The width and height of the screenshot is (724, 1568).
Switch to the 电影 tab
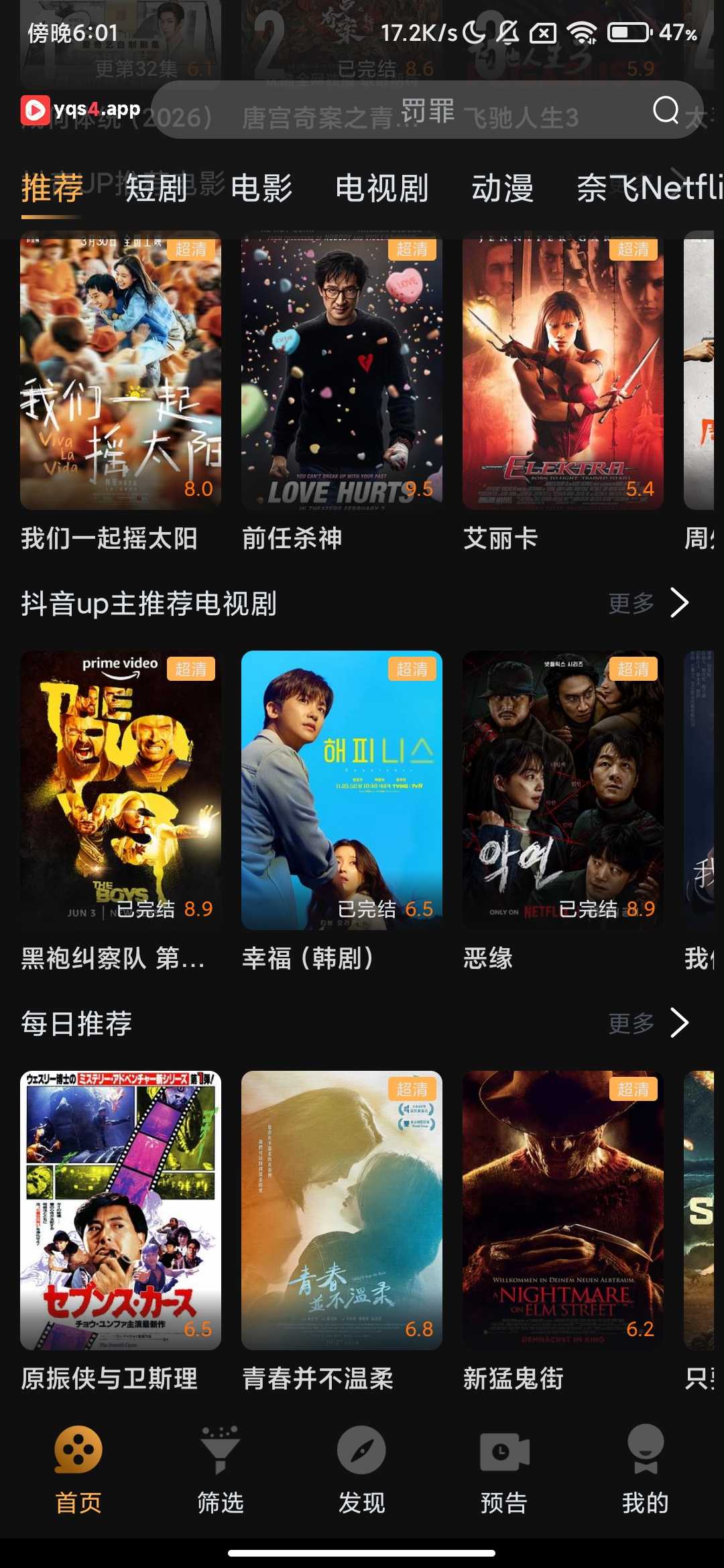(x=262, y=190)
